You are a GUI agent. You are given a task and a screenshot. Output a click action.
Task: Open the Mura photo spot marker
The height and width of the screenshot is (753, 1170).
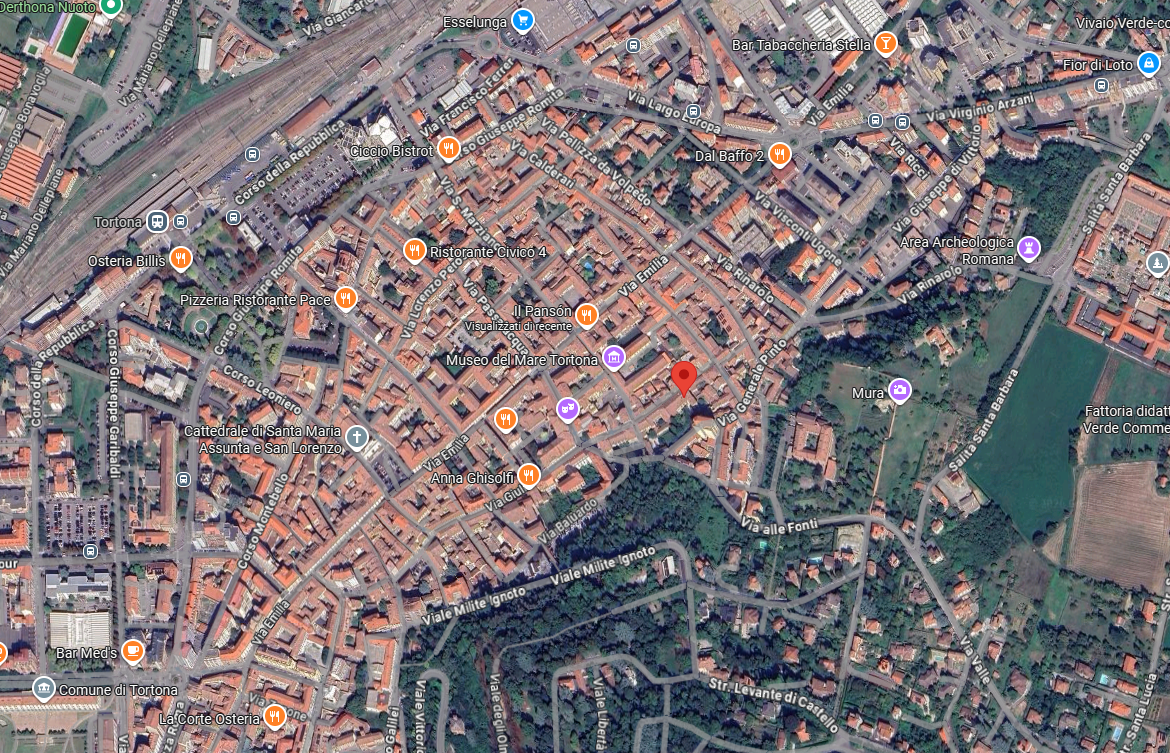coord(900,392)
